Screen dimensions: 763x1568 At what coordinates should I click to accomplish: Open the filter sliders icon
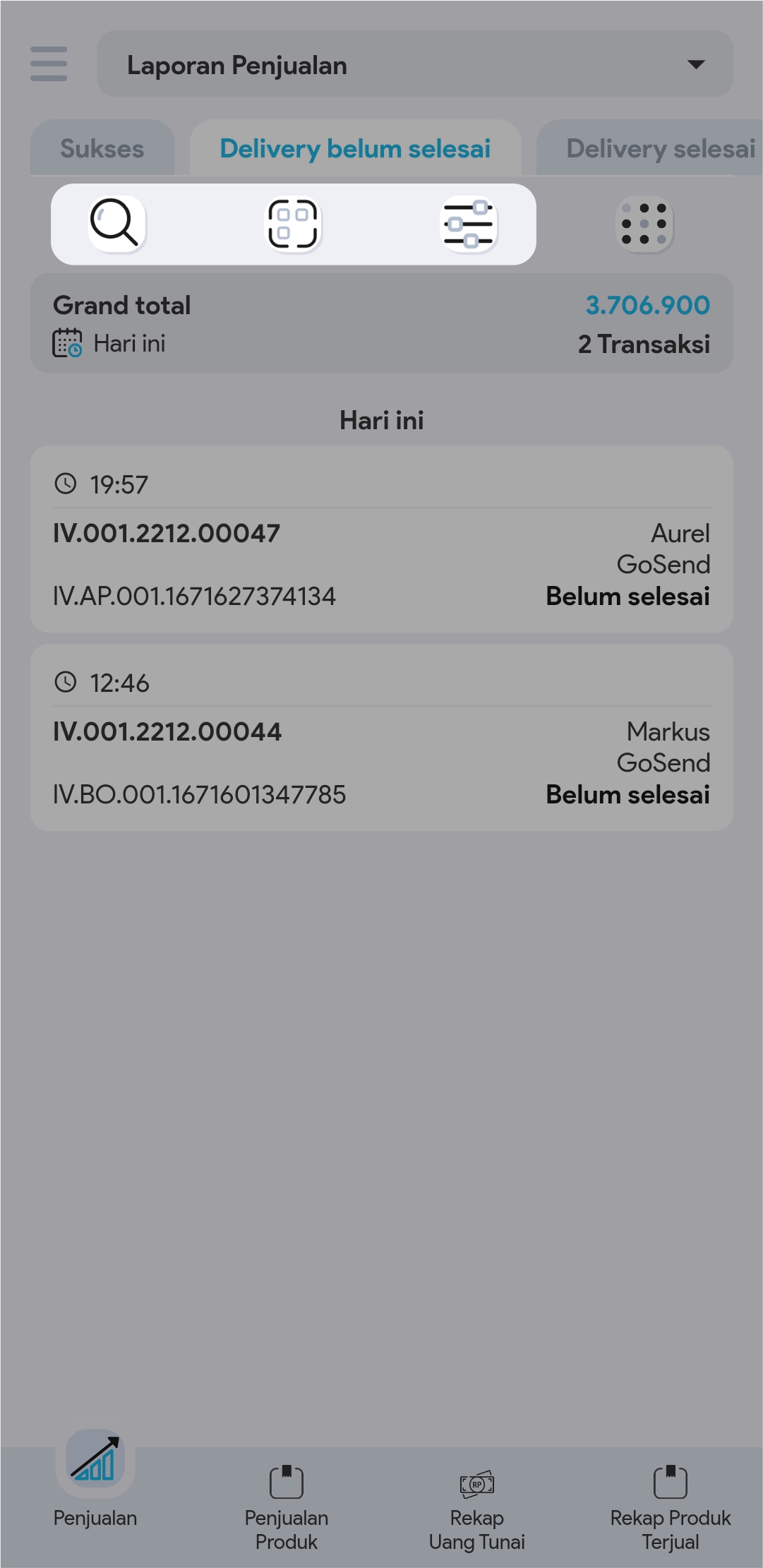click(x=468, y=225)
